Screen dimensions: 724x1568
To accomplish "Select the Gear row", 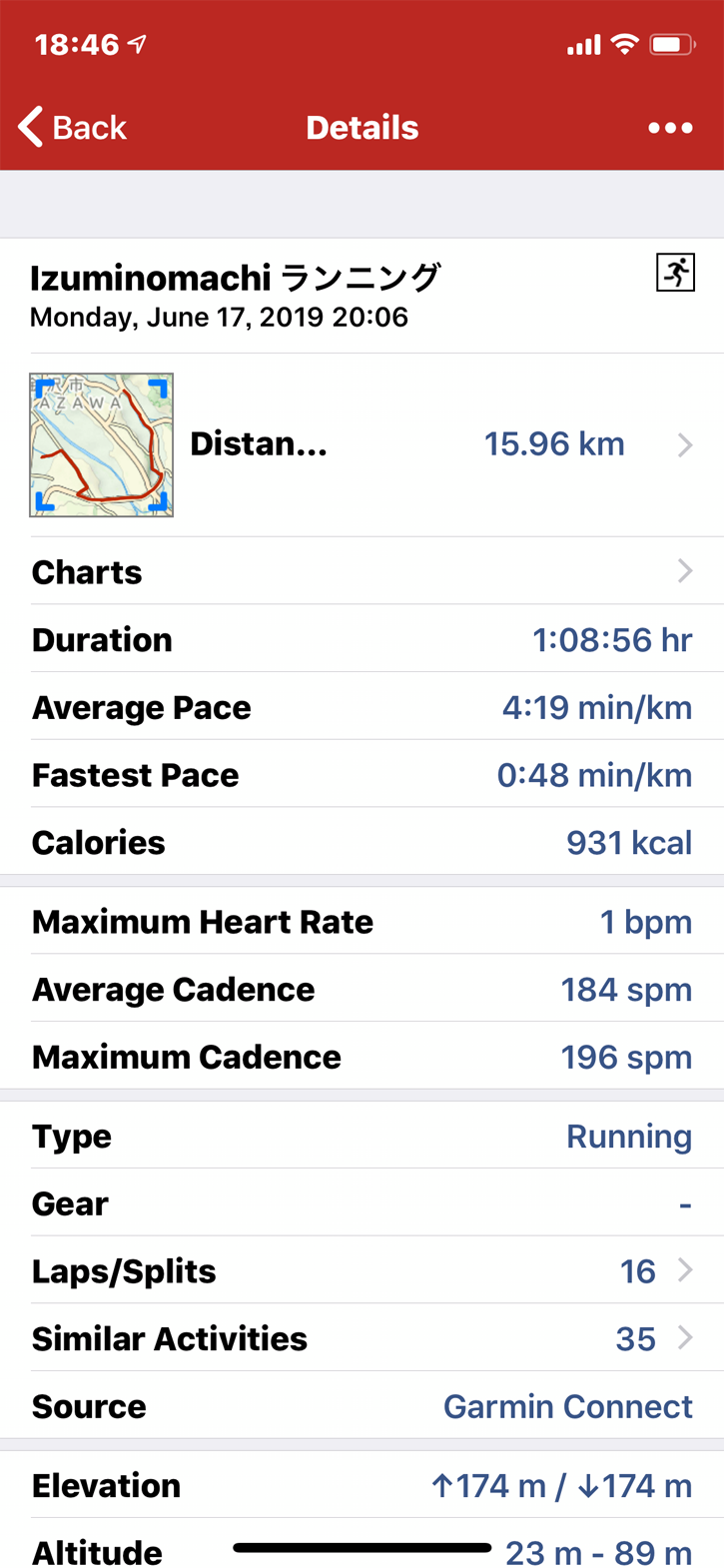I will click(362, 1204).
